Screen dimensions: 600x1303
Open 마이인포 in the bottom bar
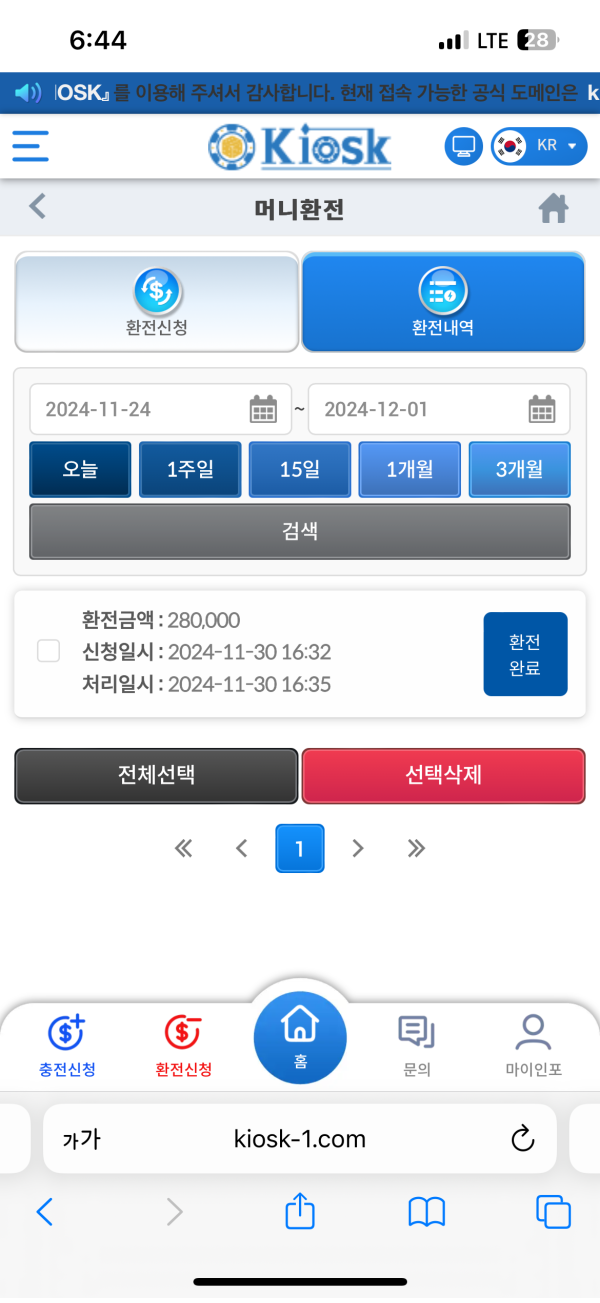533,1046
